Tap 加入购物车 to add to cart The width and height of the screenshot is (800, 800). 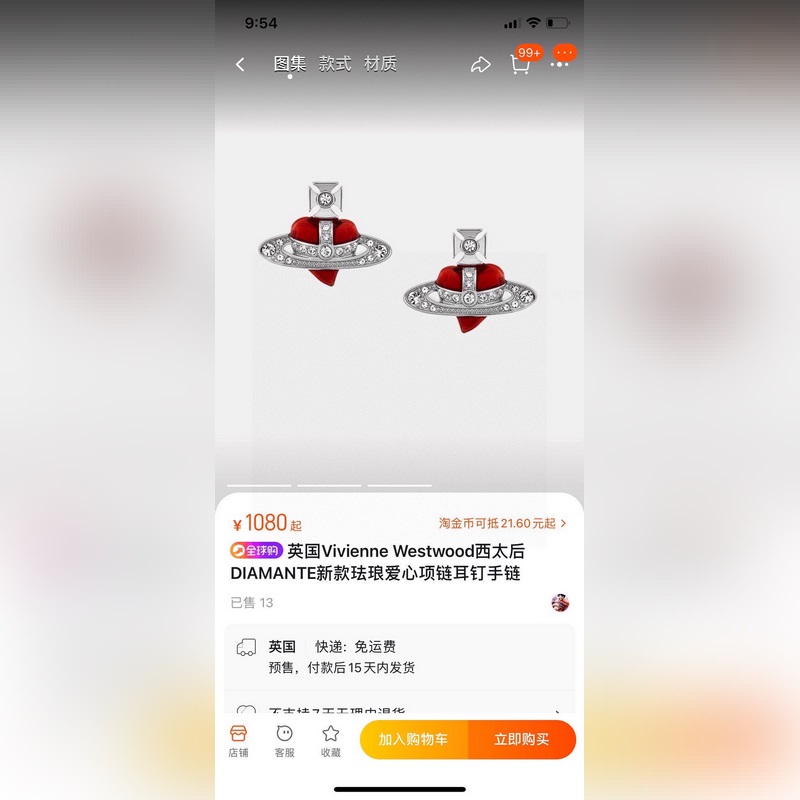pyautogui.click(x=414, y=740)
